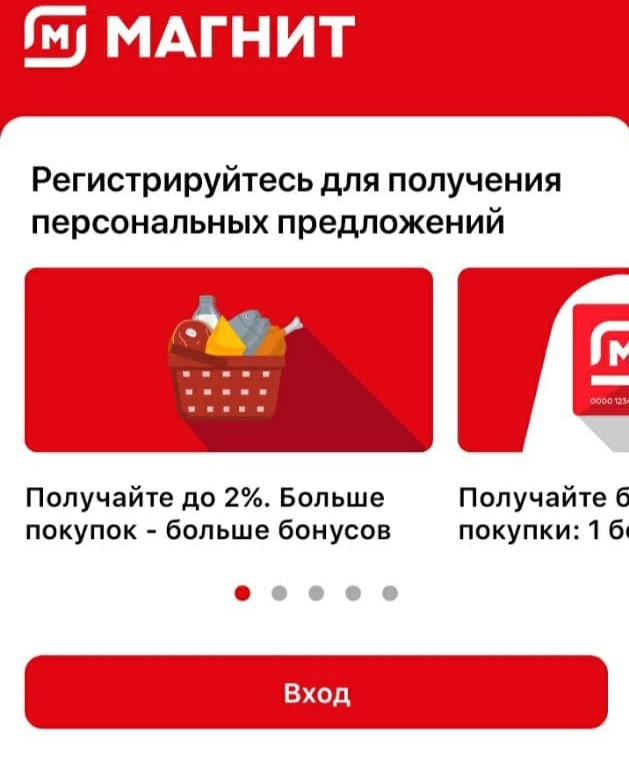Select the second carousel page dot

(279, 593)
